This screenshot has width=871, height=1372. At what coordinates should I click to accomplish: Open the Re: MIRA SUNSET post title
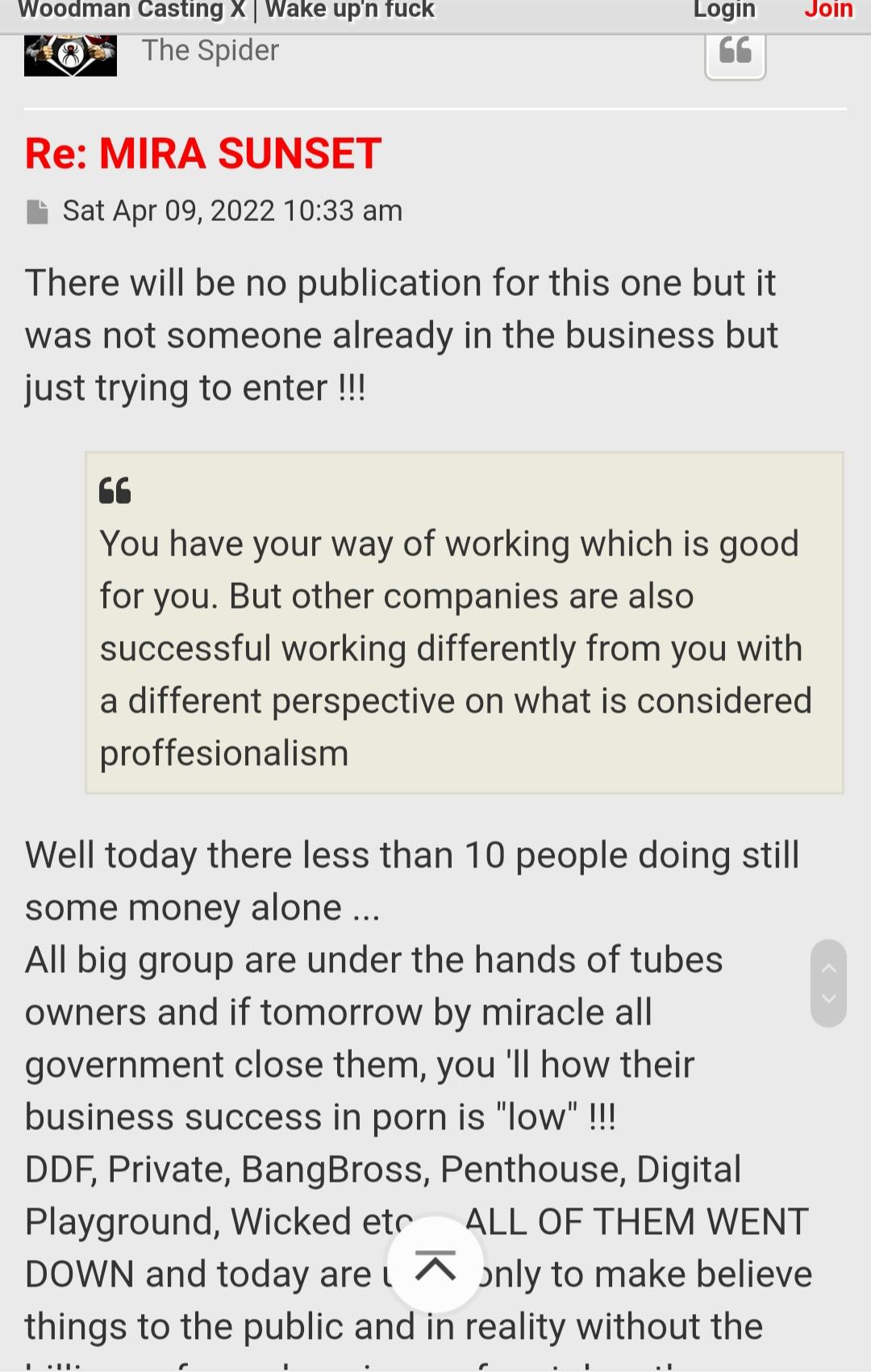(203, 153)
